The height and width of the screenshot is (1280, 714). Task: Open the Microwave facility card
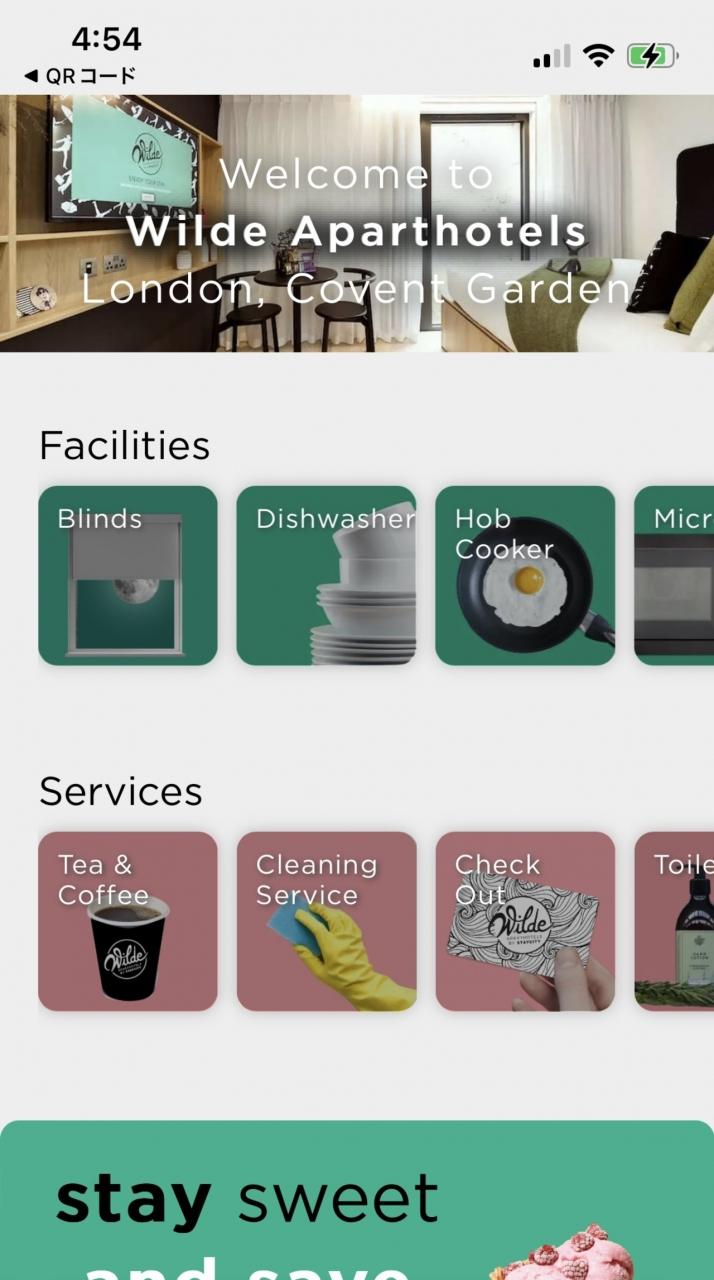pyautogui.click(x=676, y=576)
